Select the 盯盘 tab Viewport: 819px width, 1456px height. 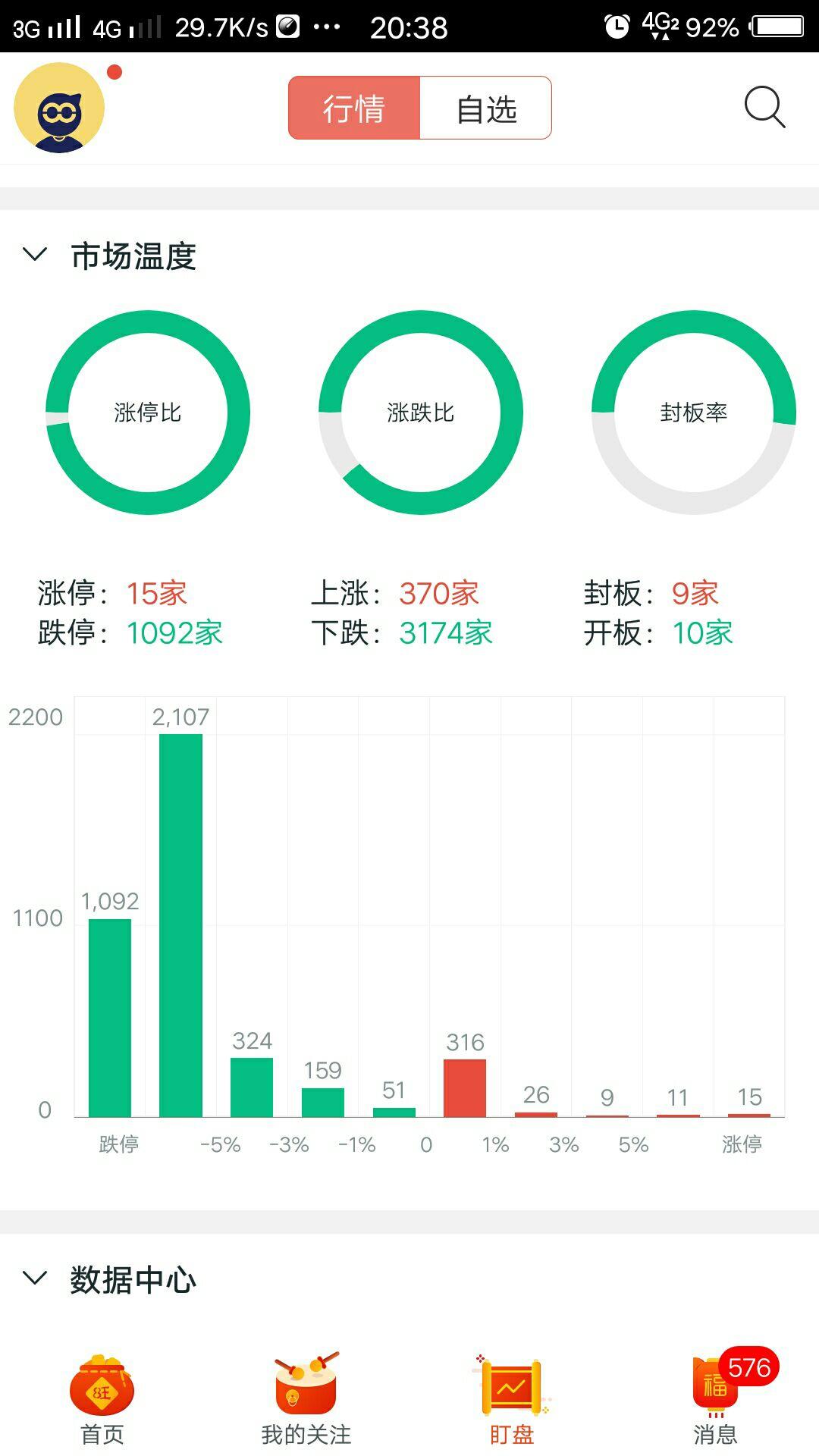click(x=511, y=1400)
